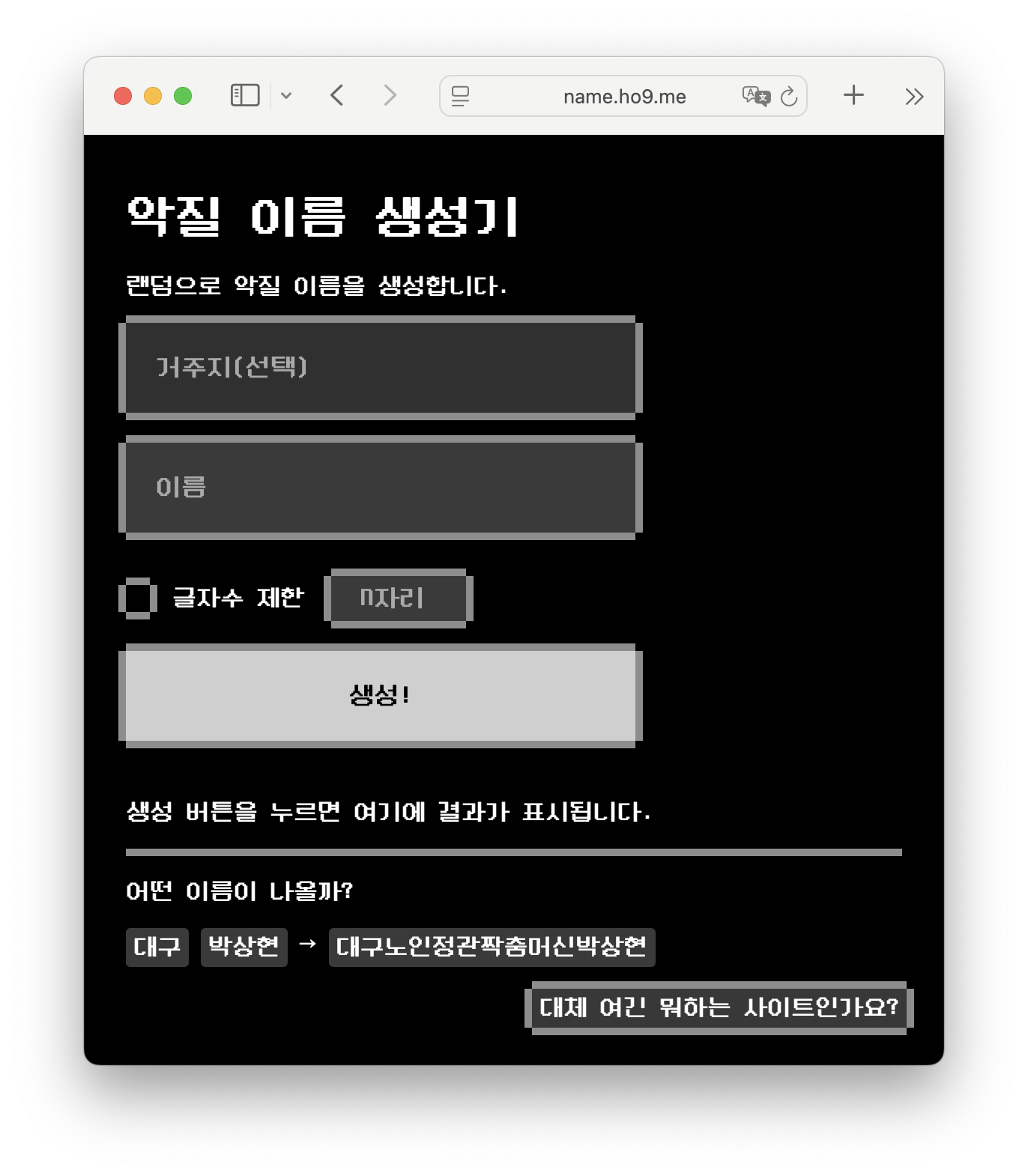Open the page settings menu in address bar
1028x1176 pixels.
click(460, 97)
